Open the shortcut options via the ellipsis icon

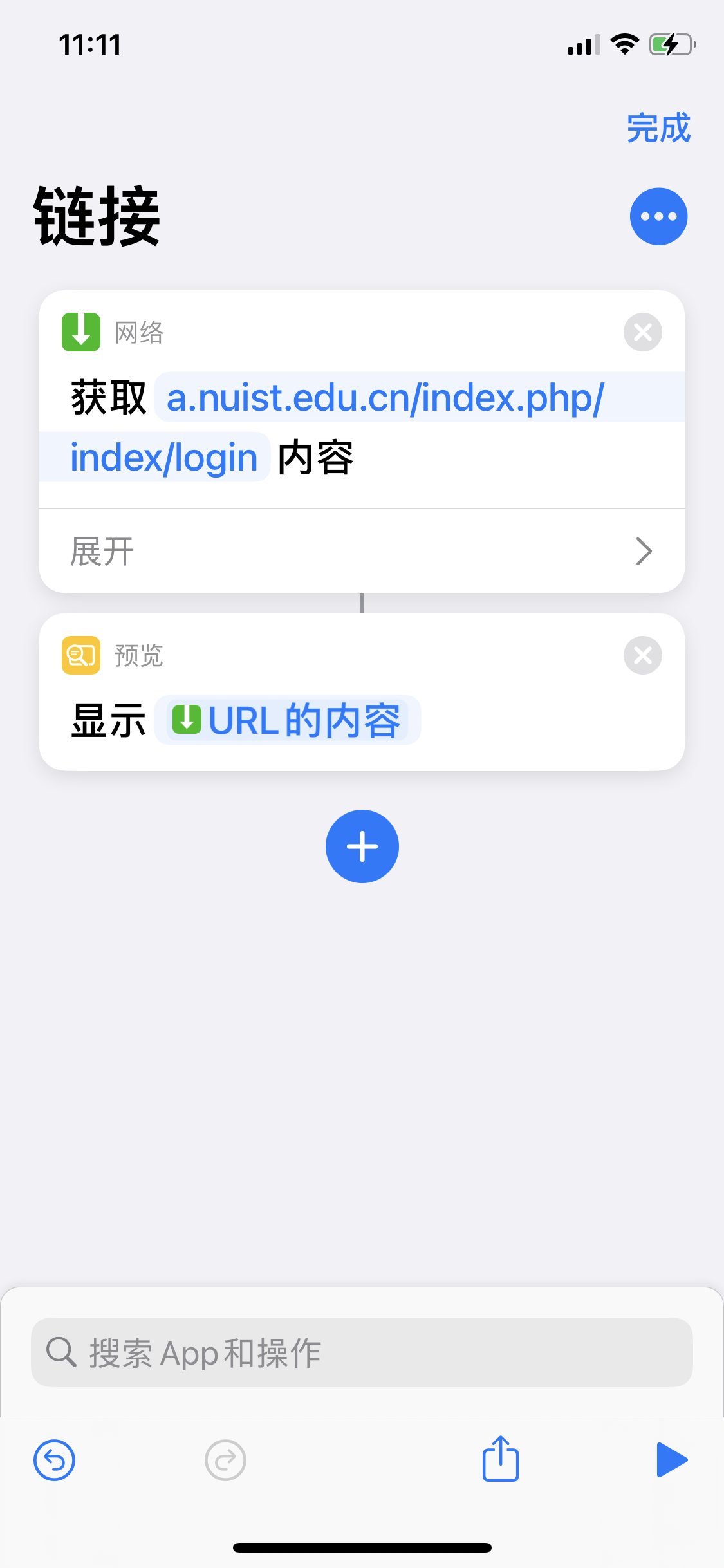point(658,216)
